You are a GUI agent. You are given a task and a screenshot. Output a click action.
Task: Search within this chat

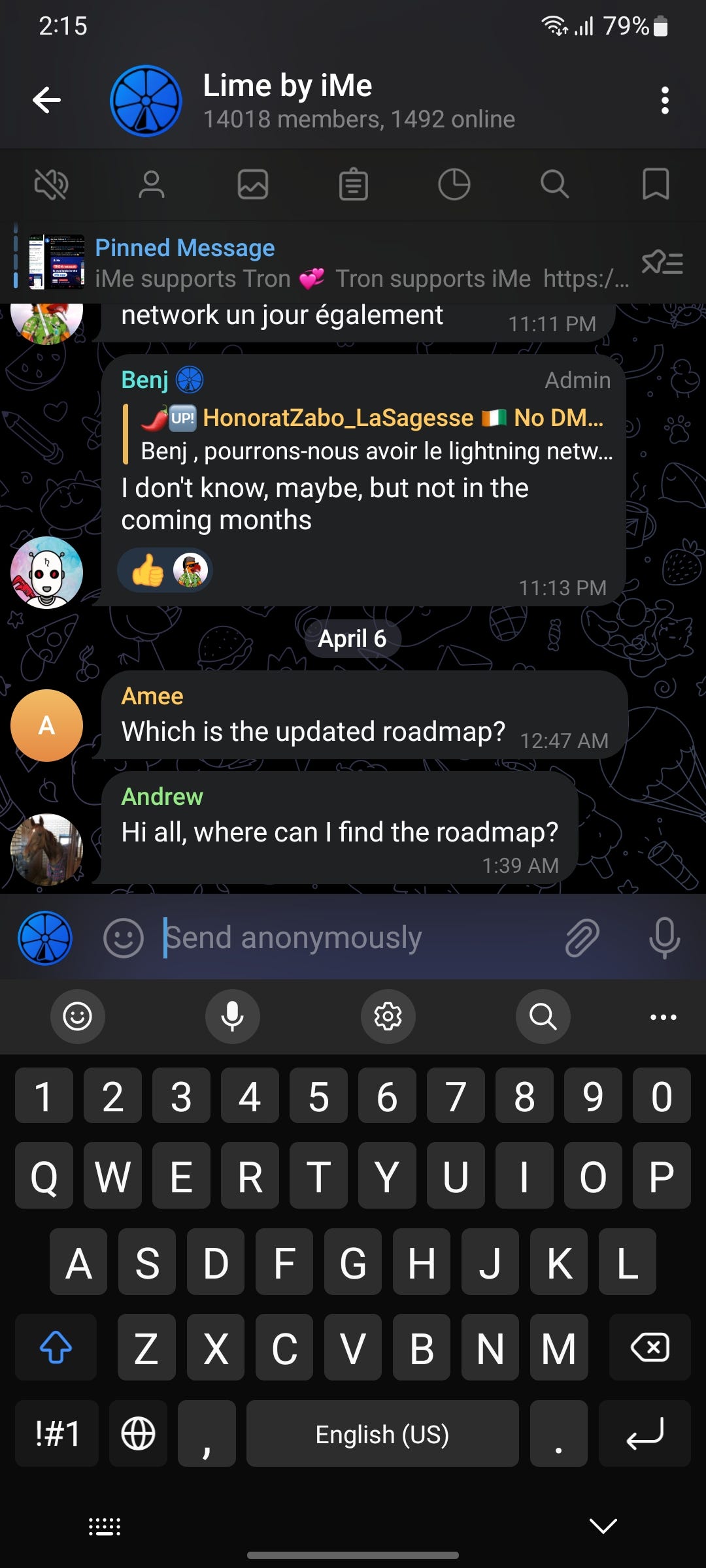click(554, 184)
